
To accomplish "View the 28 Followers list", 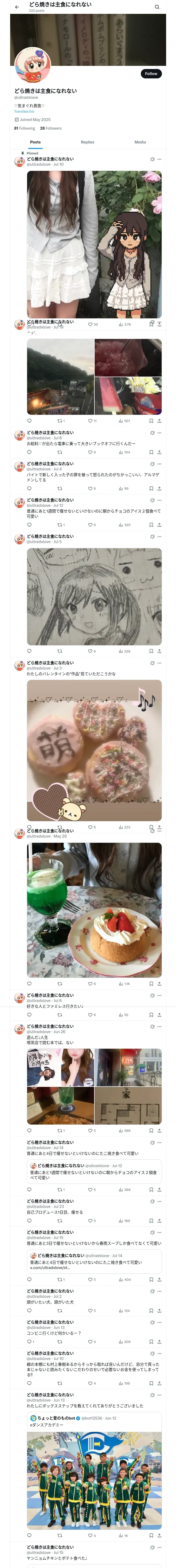I will (51, 128).
